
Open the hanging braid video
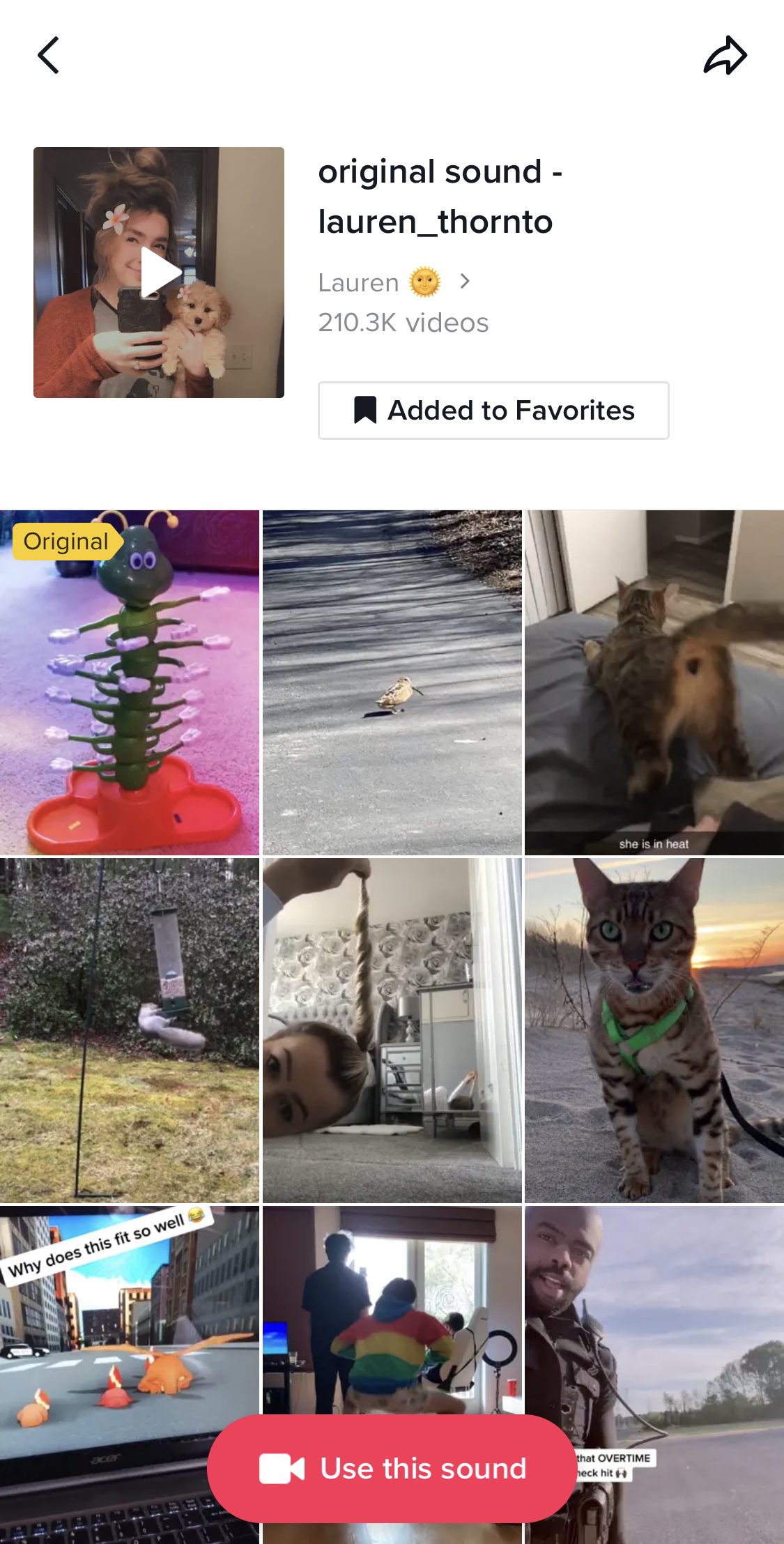coord(392,1030)
